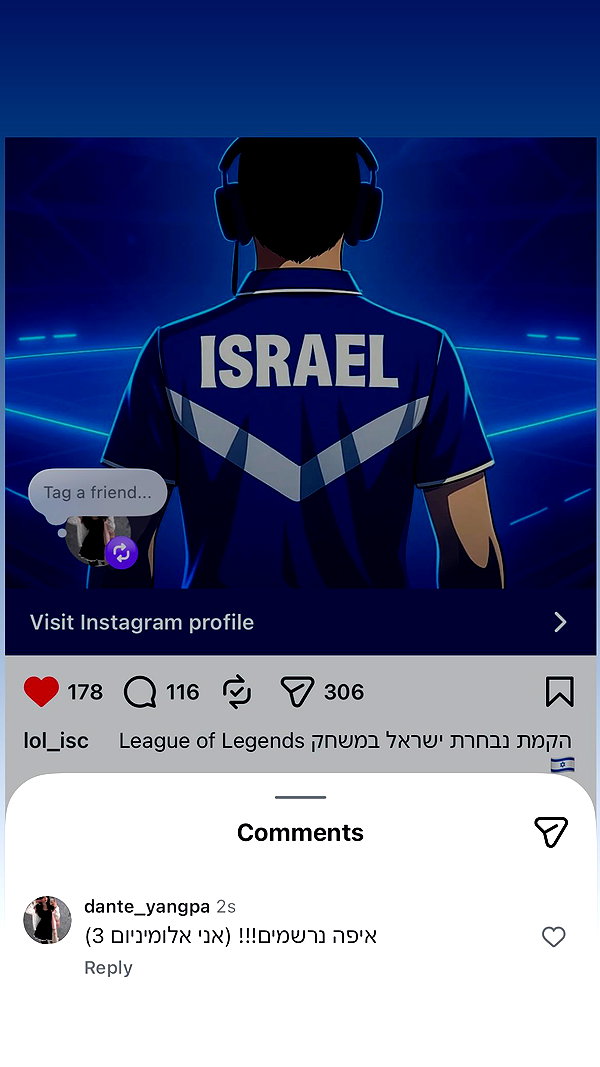Screen dimensions: 600x1067
Task: Share from the Comments sheet send icon
Action: coord(550,832)
